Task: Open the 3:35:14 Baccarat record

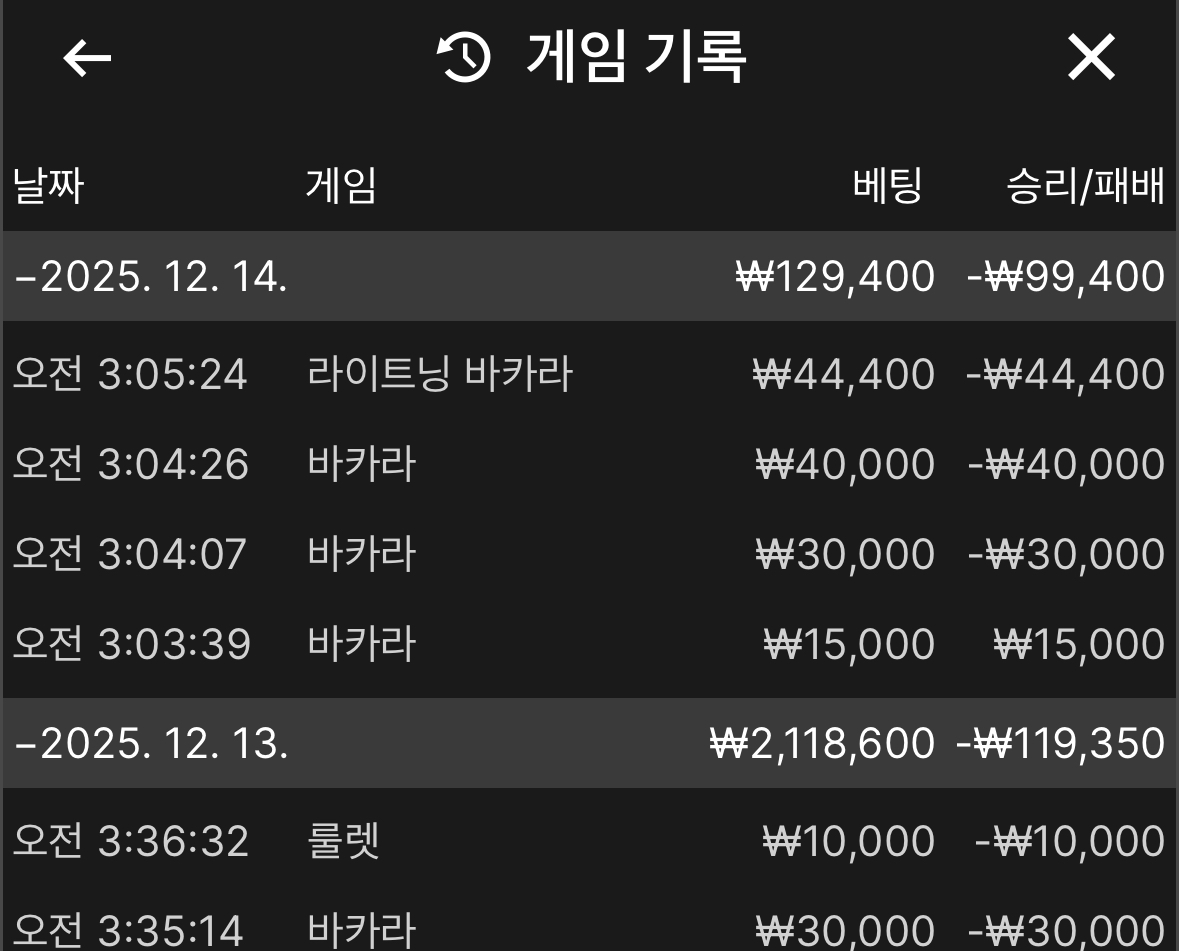Action: (x=589, y=929)
